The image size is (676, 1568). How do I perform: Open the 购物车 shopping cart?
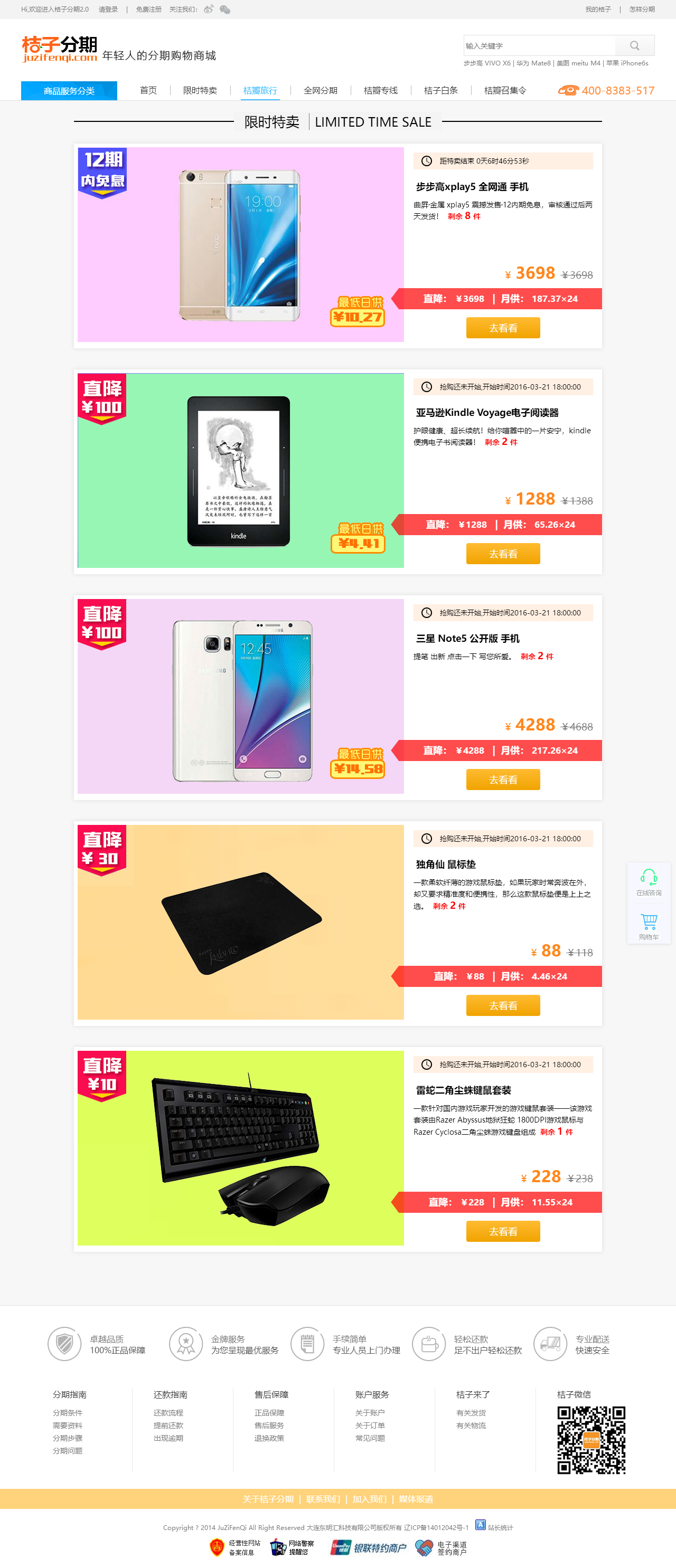pyautogui.click(x=649, y=926)
